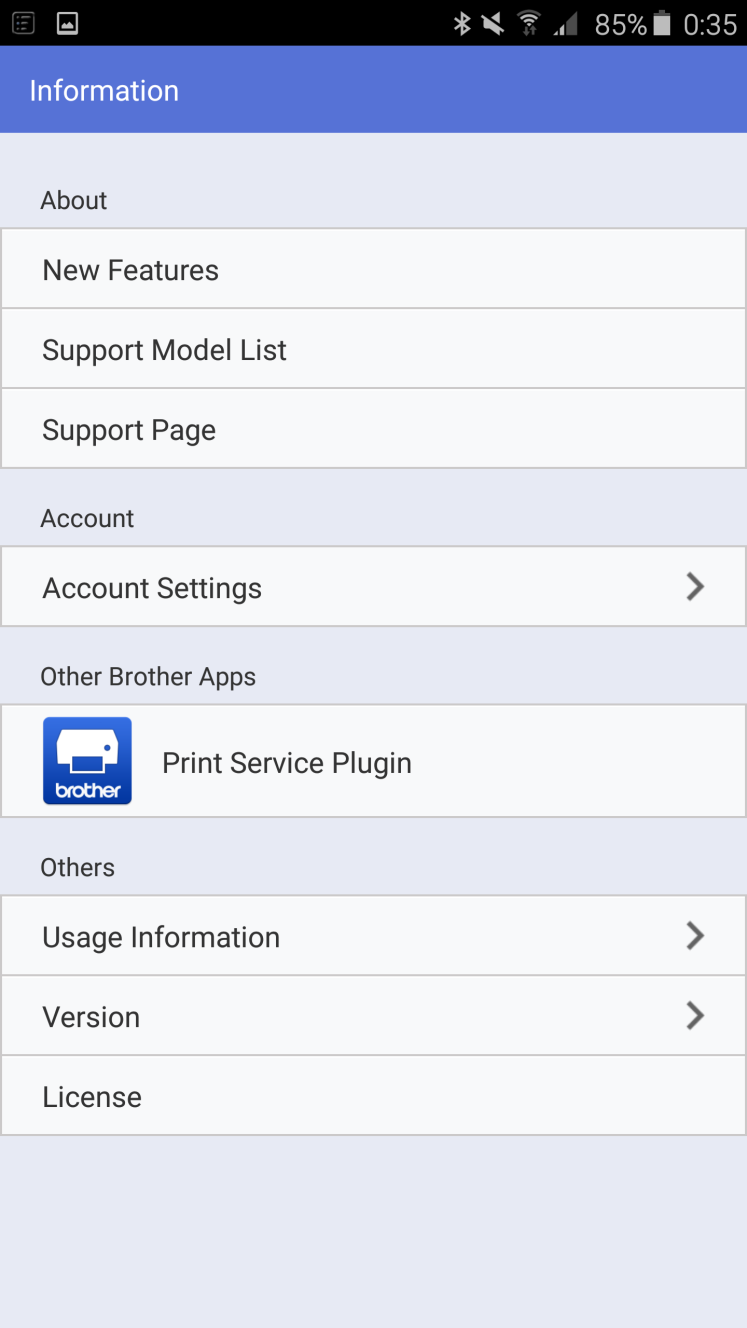Open Usage Information
This screenshot has width=747, height=1328.
373,936
